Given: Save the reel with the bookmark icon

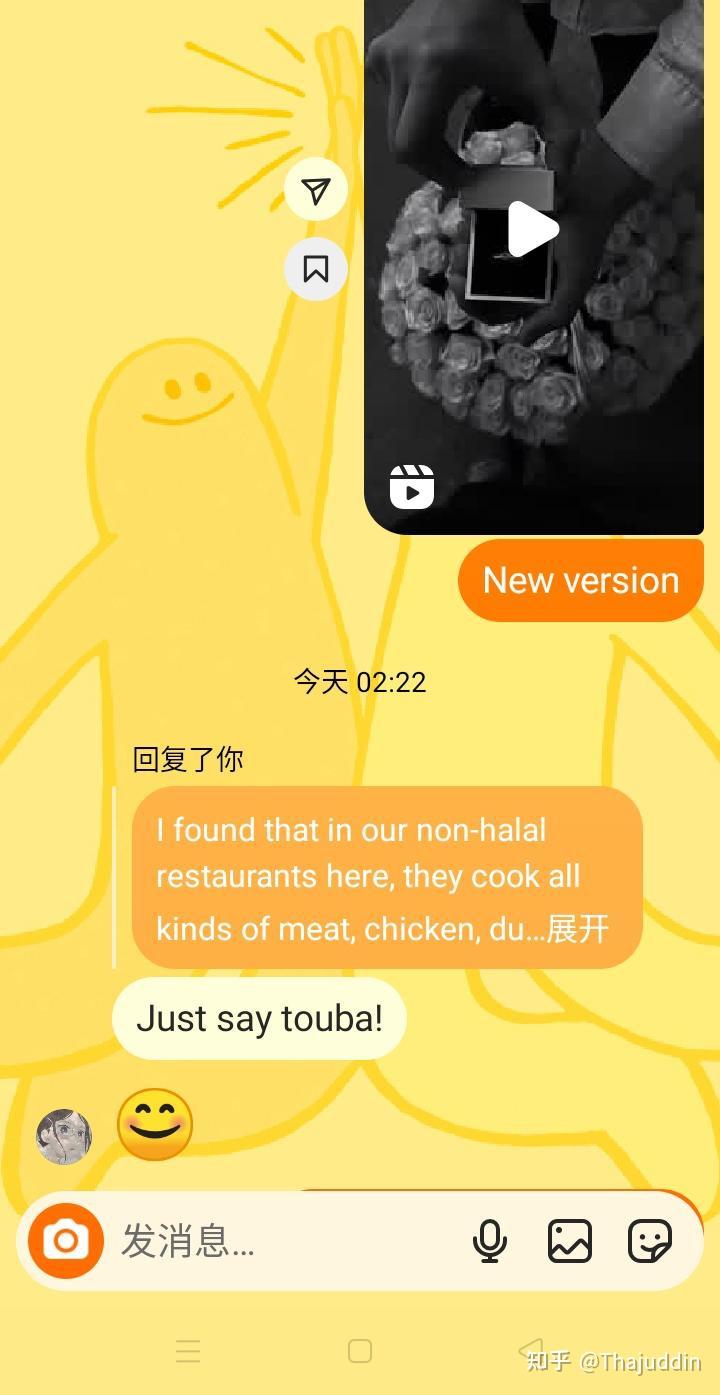Looking at the screenshot, I should point(316,269).
